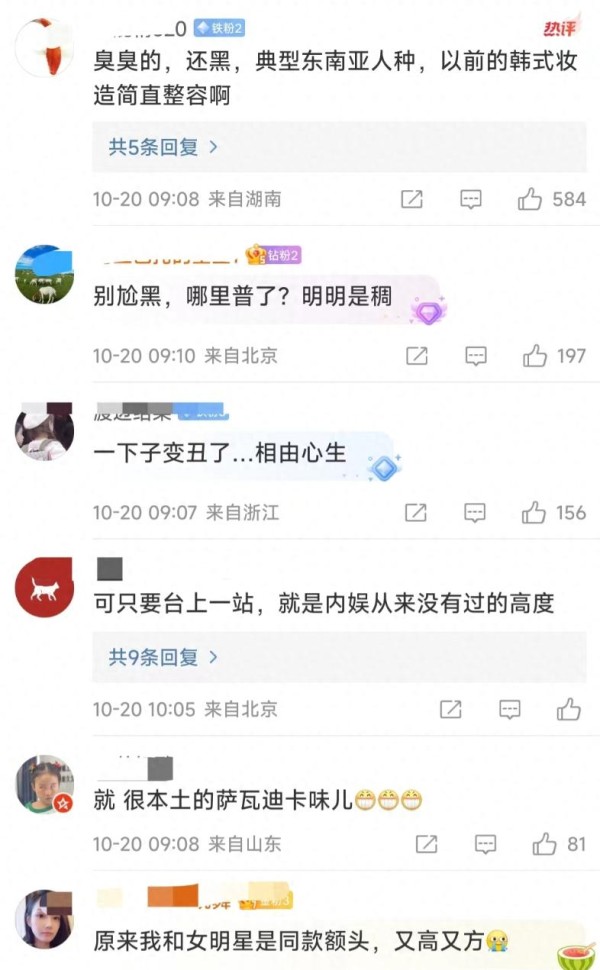Reply to the 一下子变丑了 comment
Screen dimensions: 600x970
point(475,513)
